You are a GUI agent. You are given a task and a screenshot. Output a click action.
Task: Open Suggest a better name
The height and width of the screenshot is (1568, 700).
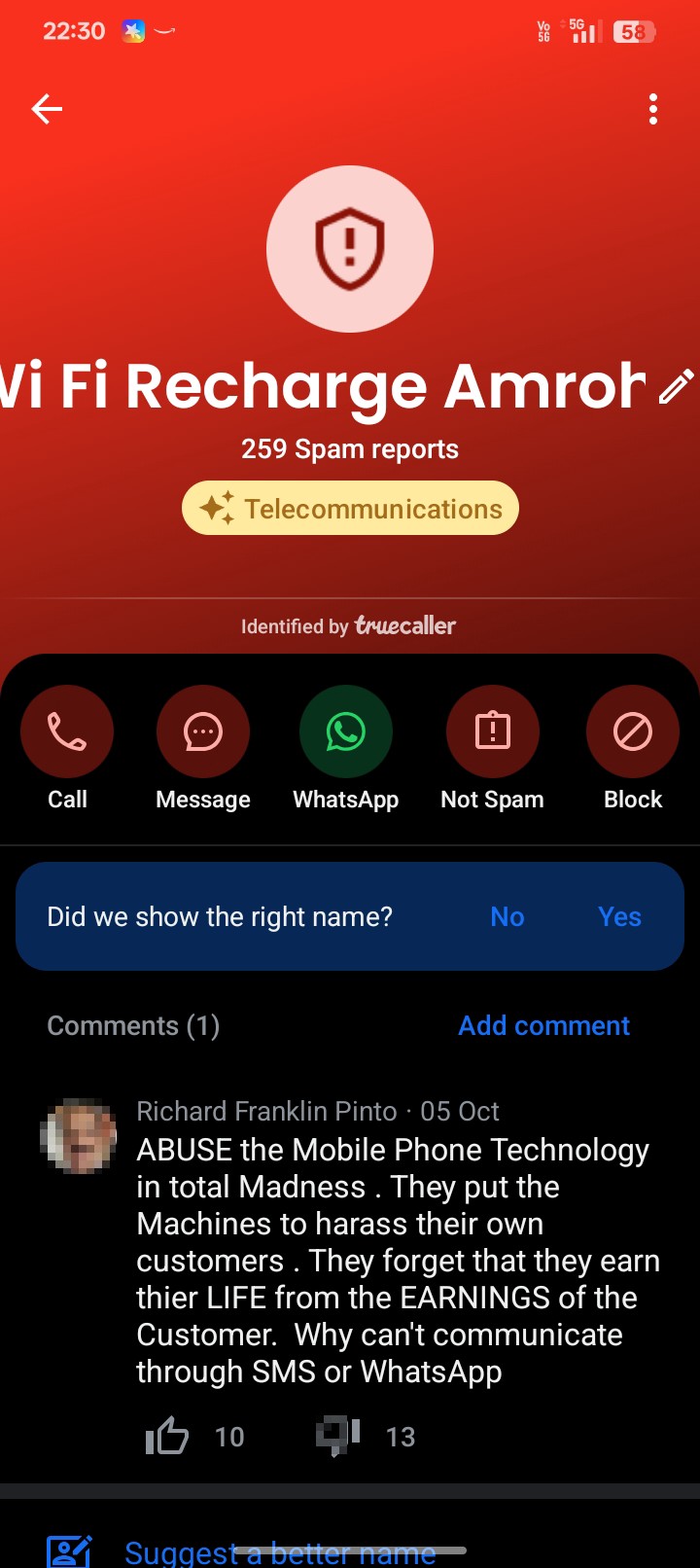coord(280,1552)
